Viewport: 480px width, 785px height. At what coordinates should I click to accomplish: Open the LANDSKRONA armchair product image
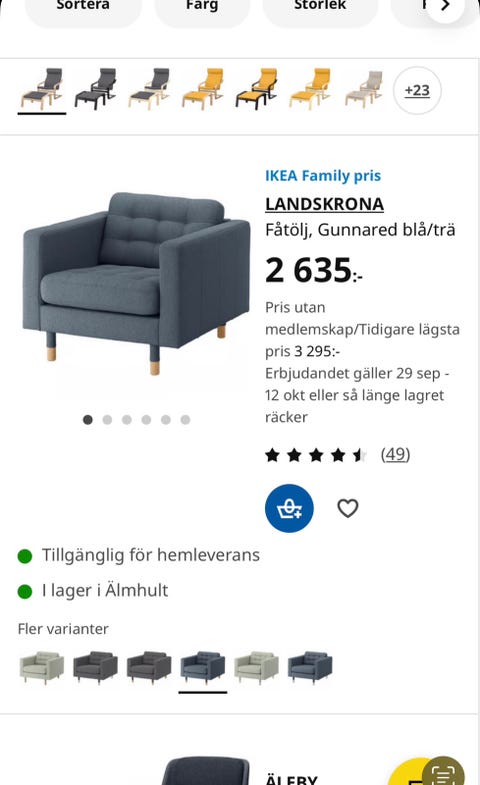pyautogui.click(x=136, y=283)
